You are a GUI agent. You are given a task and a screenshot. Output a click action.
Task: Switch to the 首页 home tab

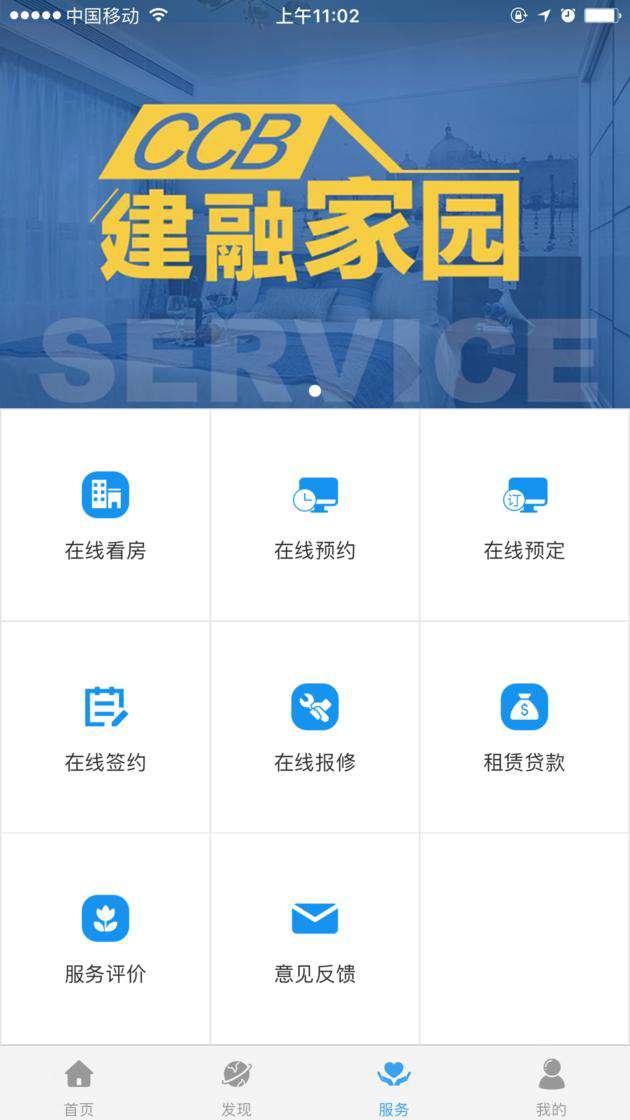pyautogui.click(x=79, y=1086)
